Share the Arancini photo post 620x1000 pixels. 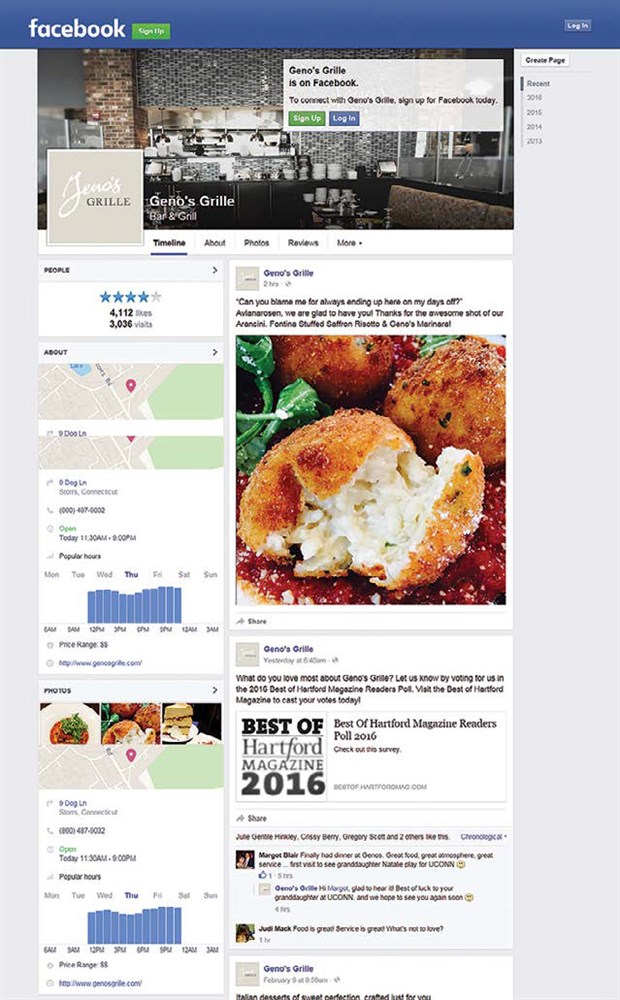[x=252, y=621]
